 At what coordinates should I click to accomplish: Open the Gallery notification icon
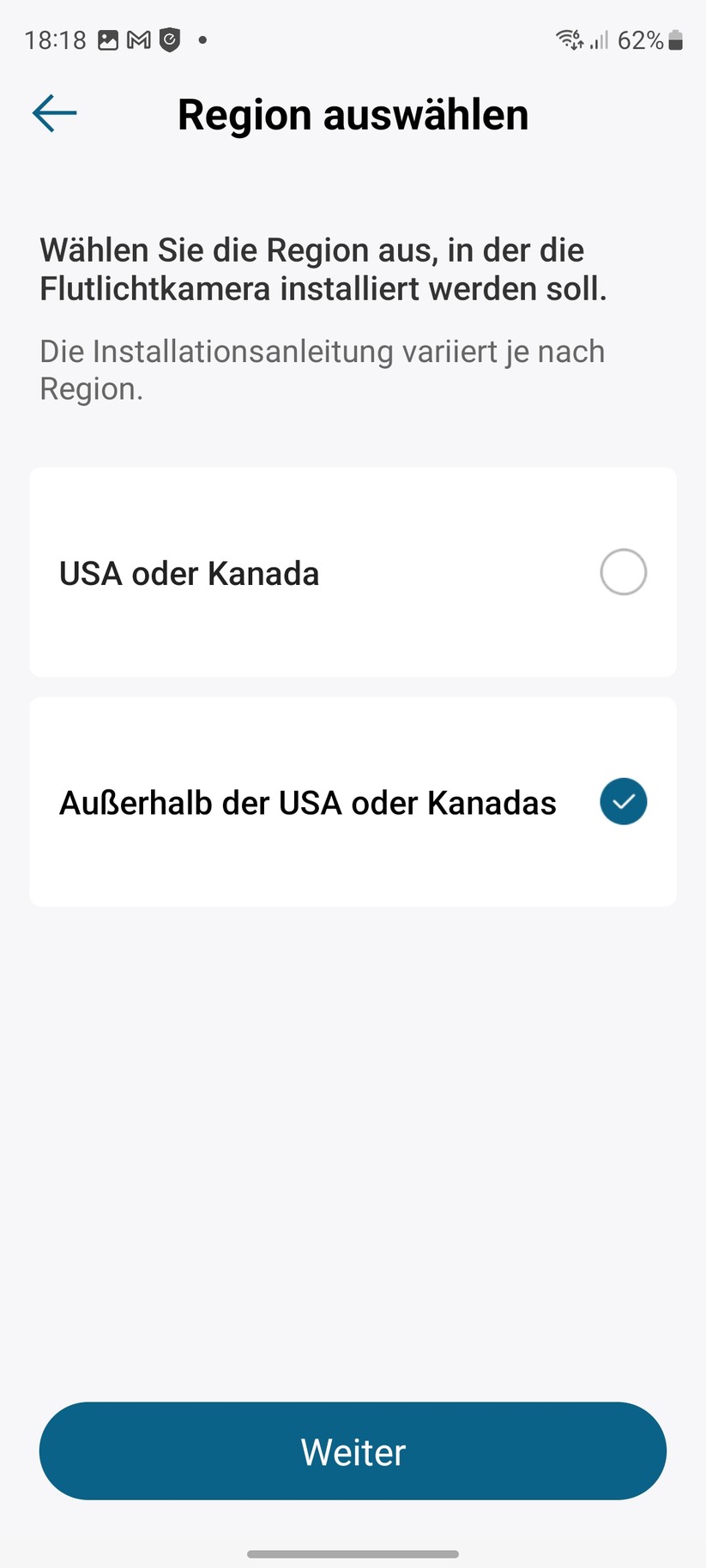click(110, 39)
